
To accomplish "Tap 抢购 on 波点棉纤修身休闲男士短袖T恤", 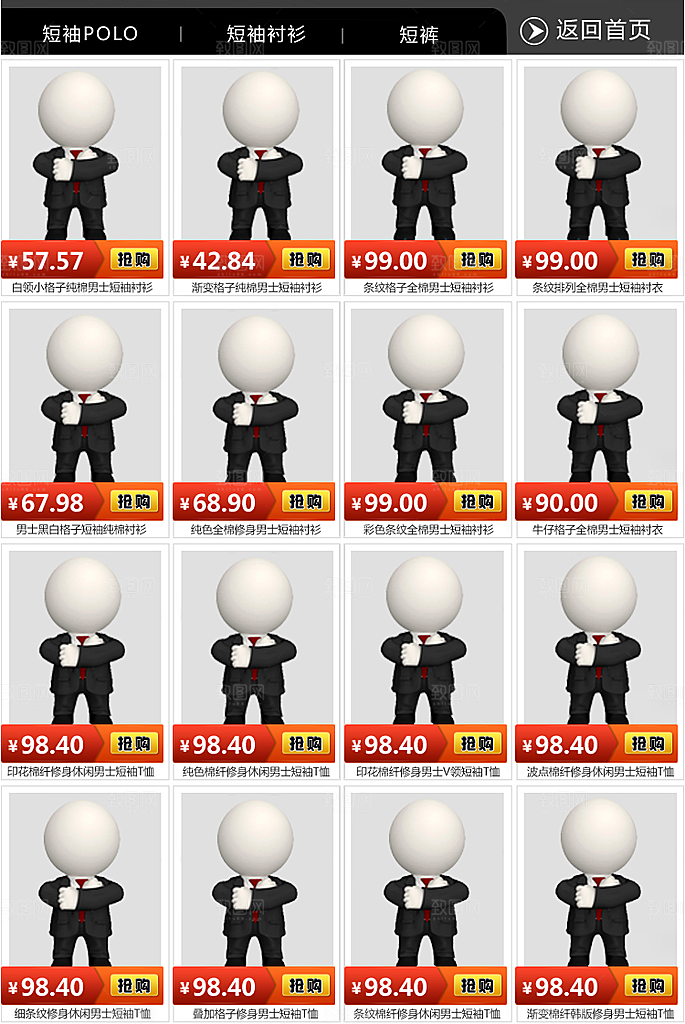I will point(649,744).
